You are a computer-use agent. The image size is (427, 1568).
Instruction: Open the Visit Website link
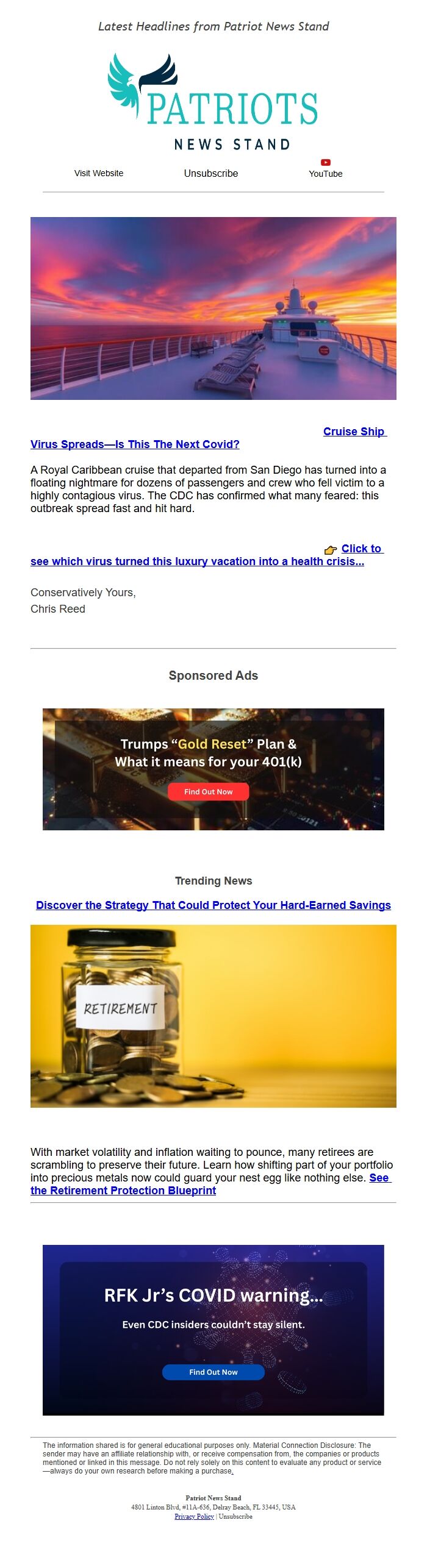(99, 173)
